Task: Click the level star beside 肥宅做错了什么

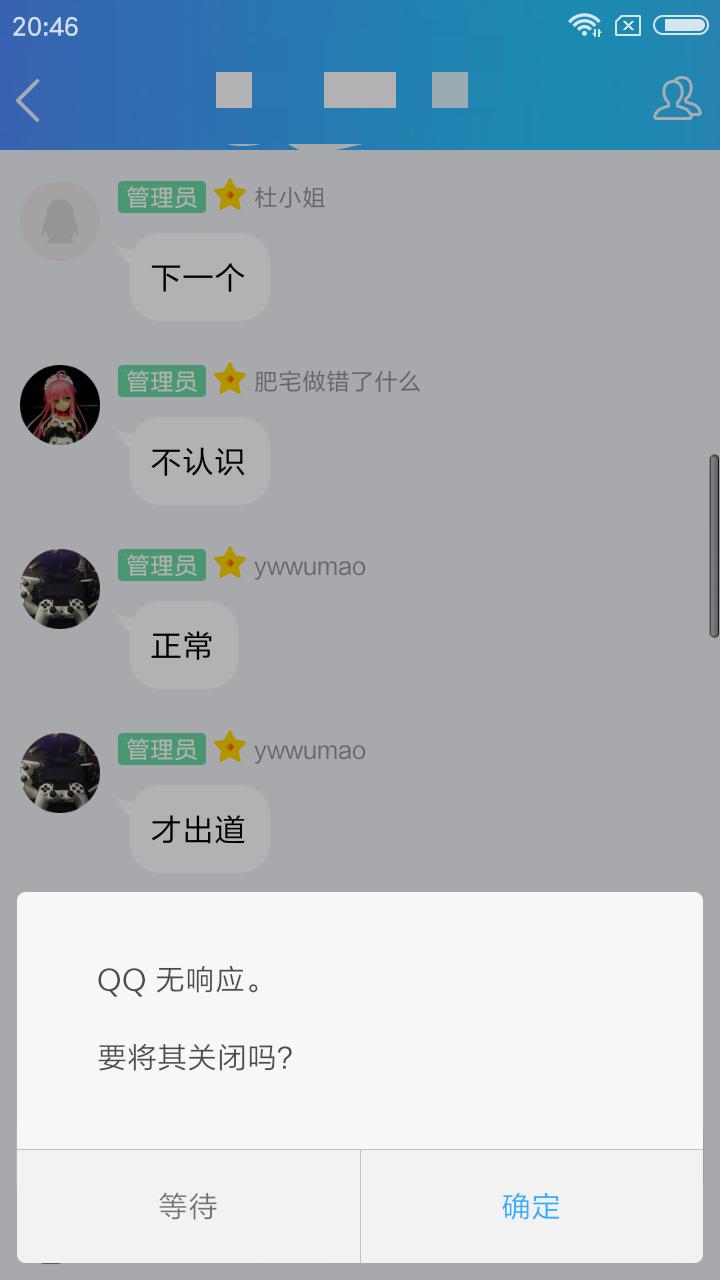Action: (x=230, y=381)
